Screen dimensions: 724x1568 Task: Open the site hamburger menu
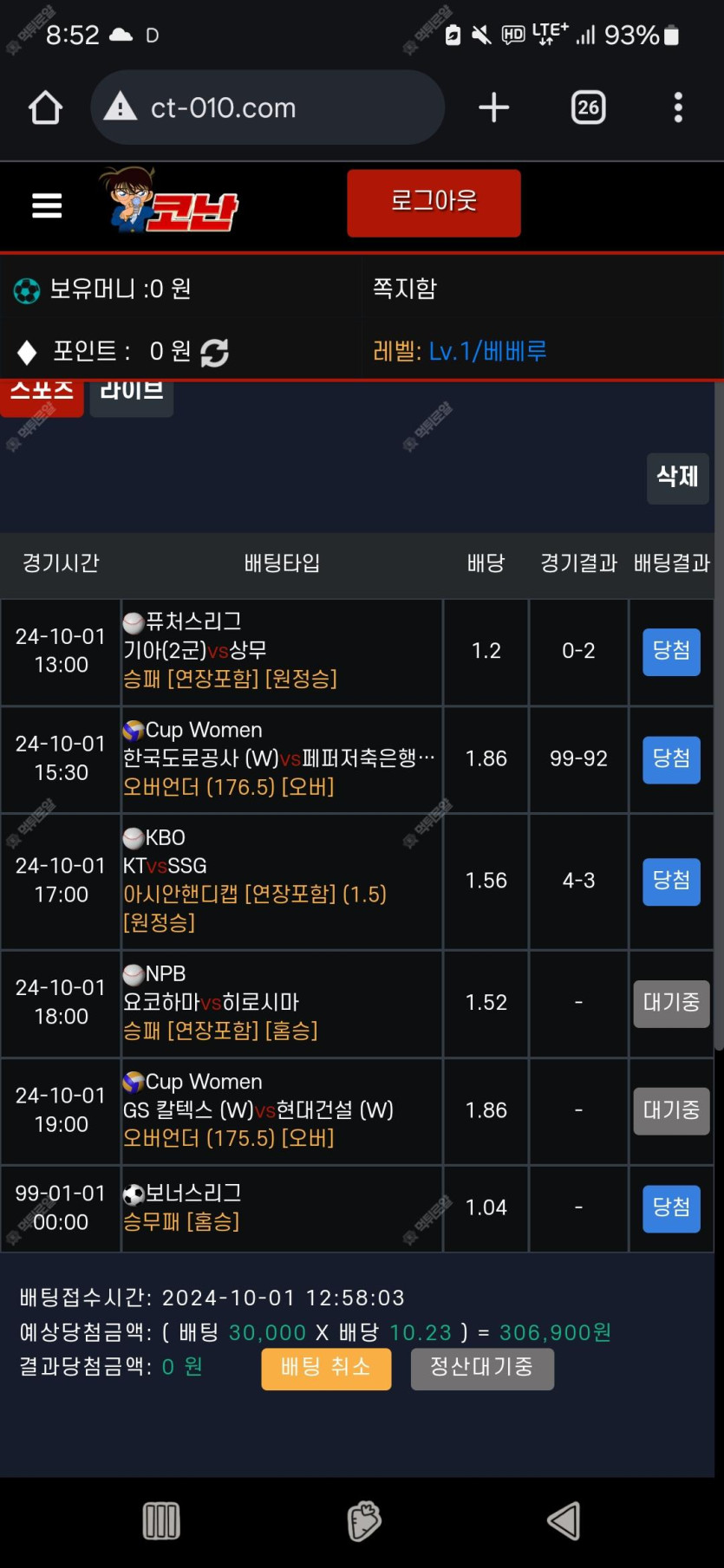(x=47, y=205)
